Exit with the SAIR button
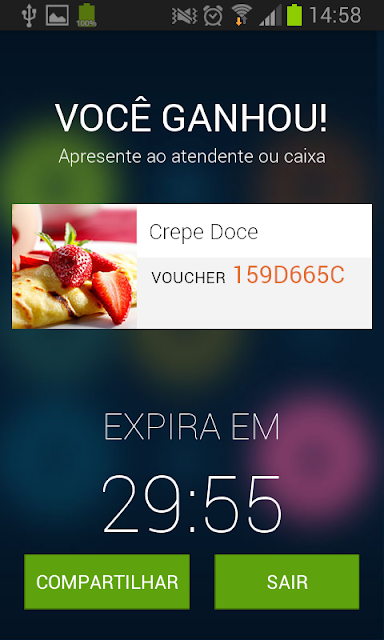384x640 pixels. click(287, 581)
